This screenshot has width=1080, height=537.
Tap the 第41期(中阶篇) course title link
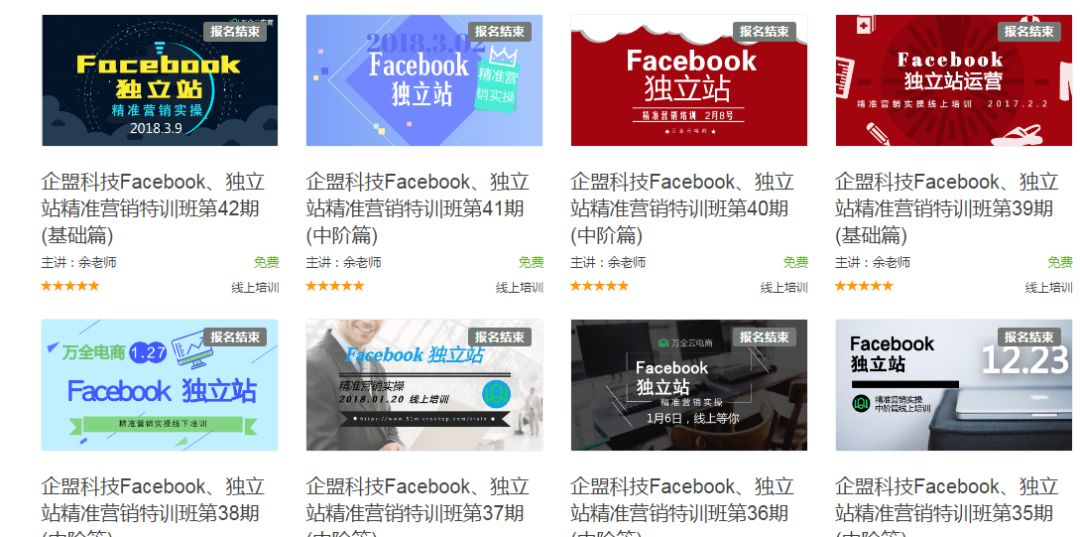pyautogui.click(x=417, y=208)
